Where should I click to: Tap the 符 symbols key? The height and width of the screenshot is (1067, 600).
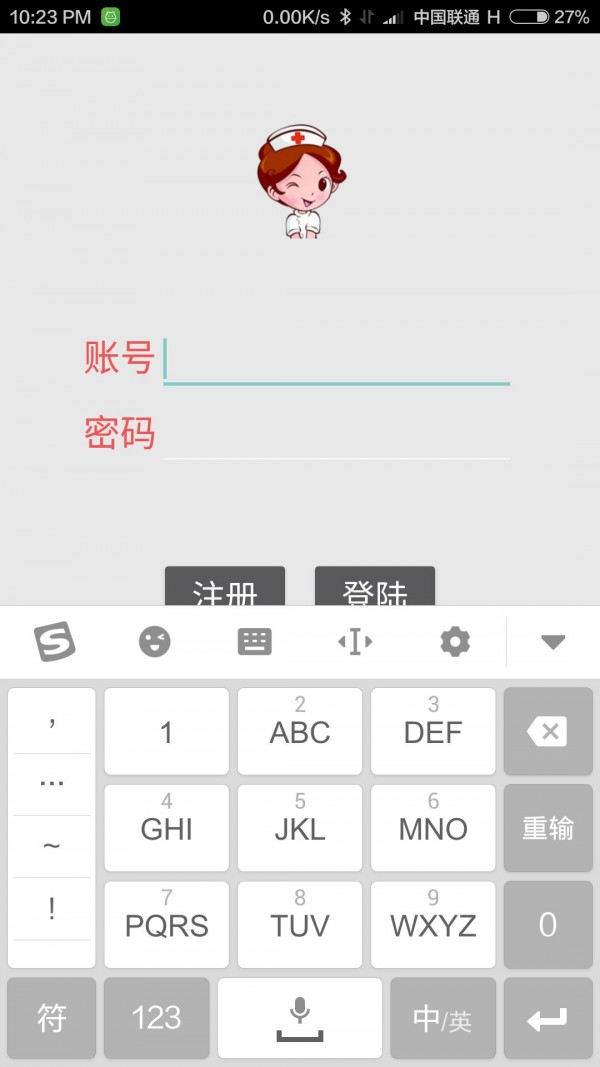pos(52,1018)
